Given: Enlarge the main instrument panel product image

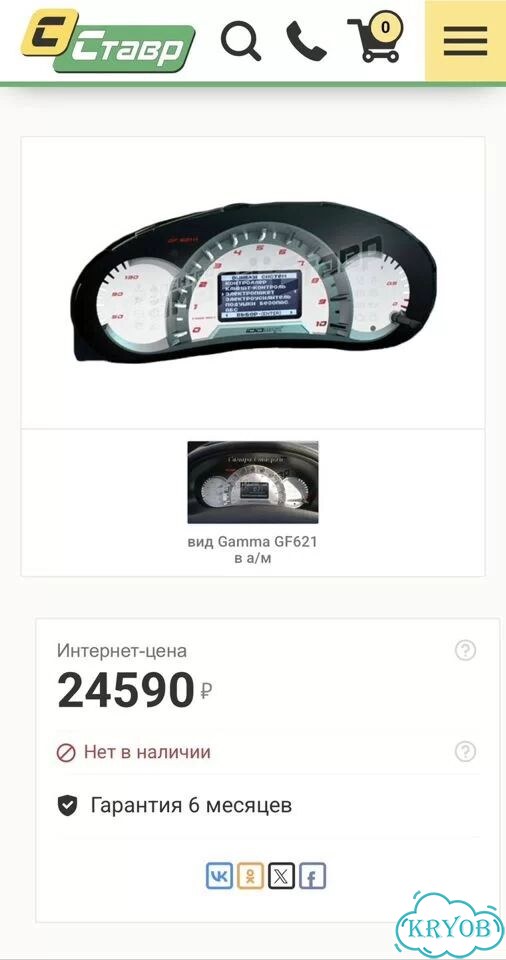Looking at the screenshot, I should 253,283.
